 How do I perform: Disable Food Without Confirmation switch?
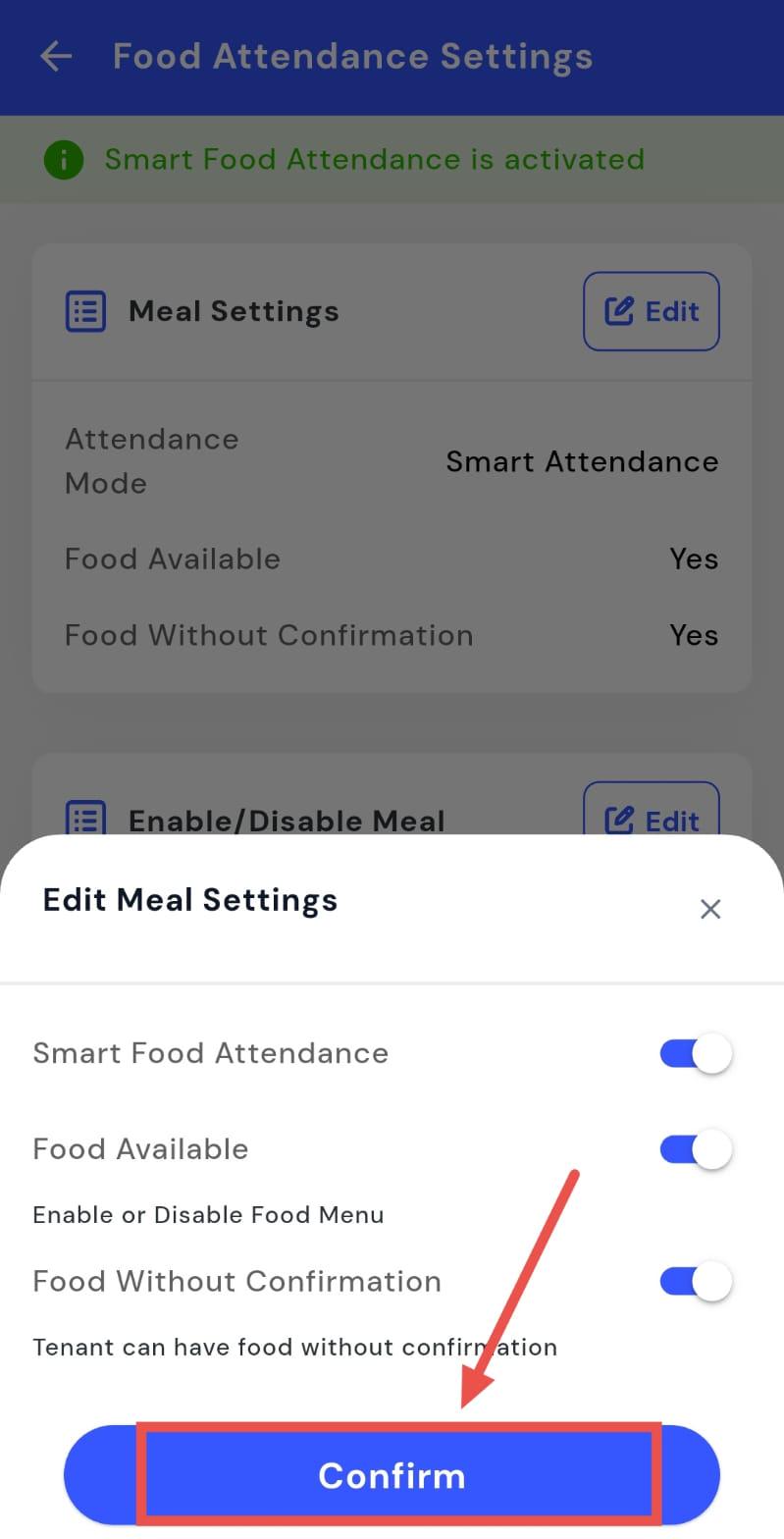pyautogui.click(x=696, y=1282)
